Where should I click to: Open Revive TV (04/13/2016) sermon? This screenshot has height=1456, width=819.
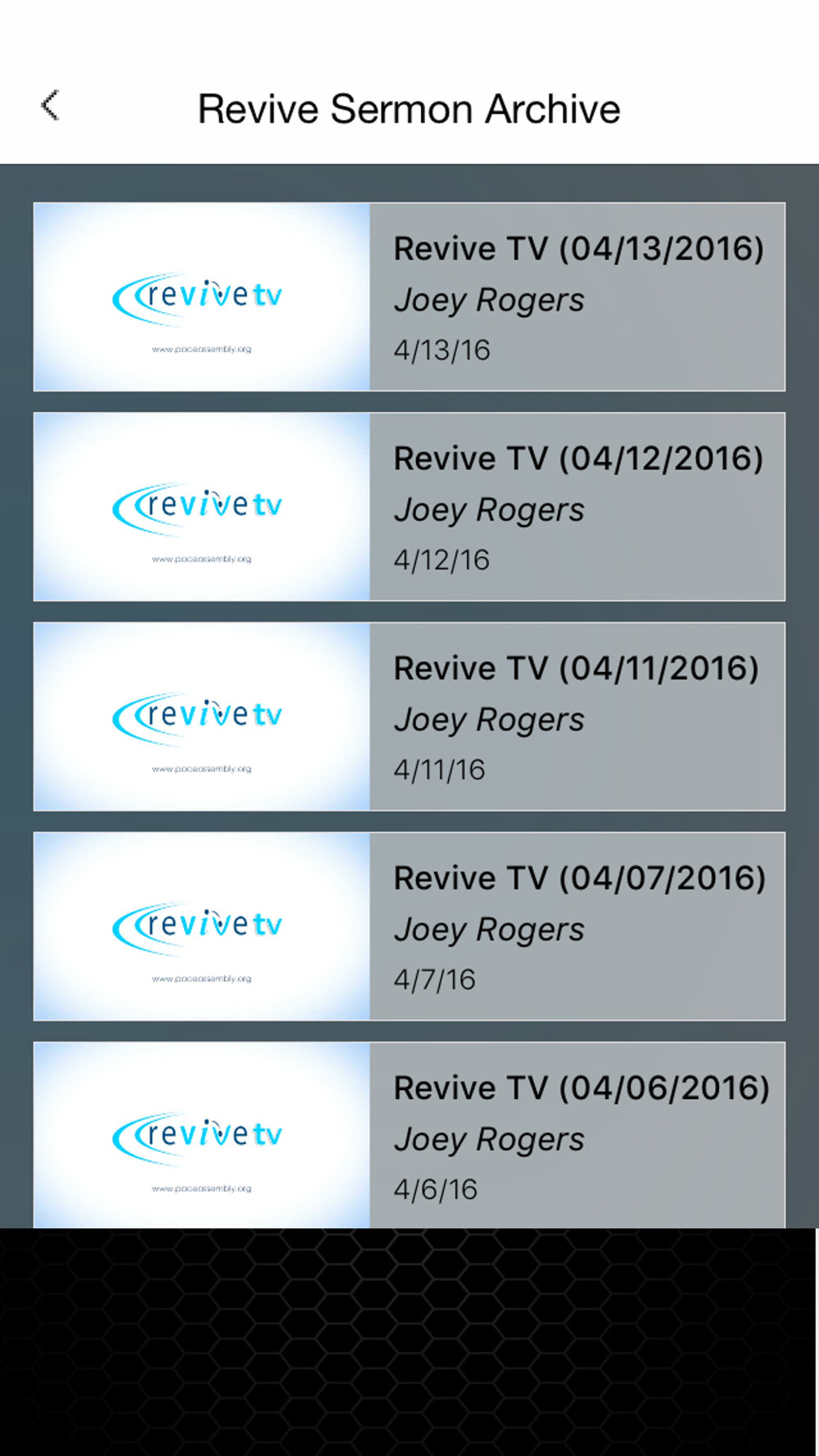409,296
